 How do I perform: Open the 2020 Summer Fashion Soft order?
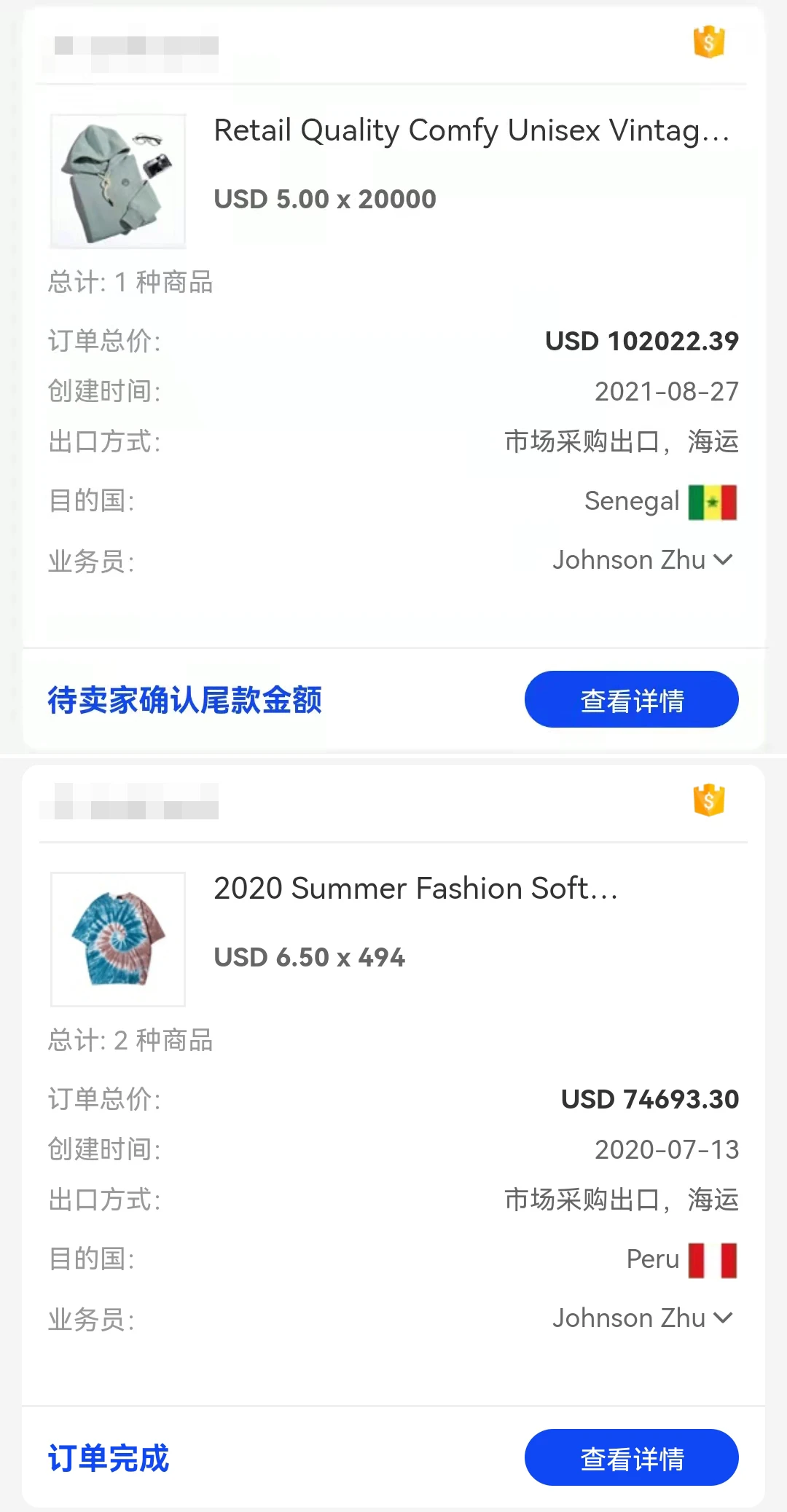(415, 889)
